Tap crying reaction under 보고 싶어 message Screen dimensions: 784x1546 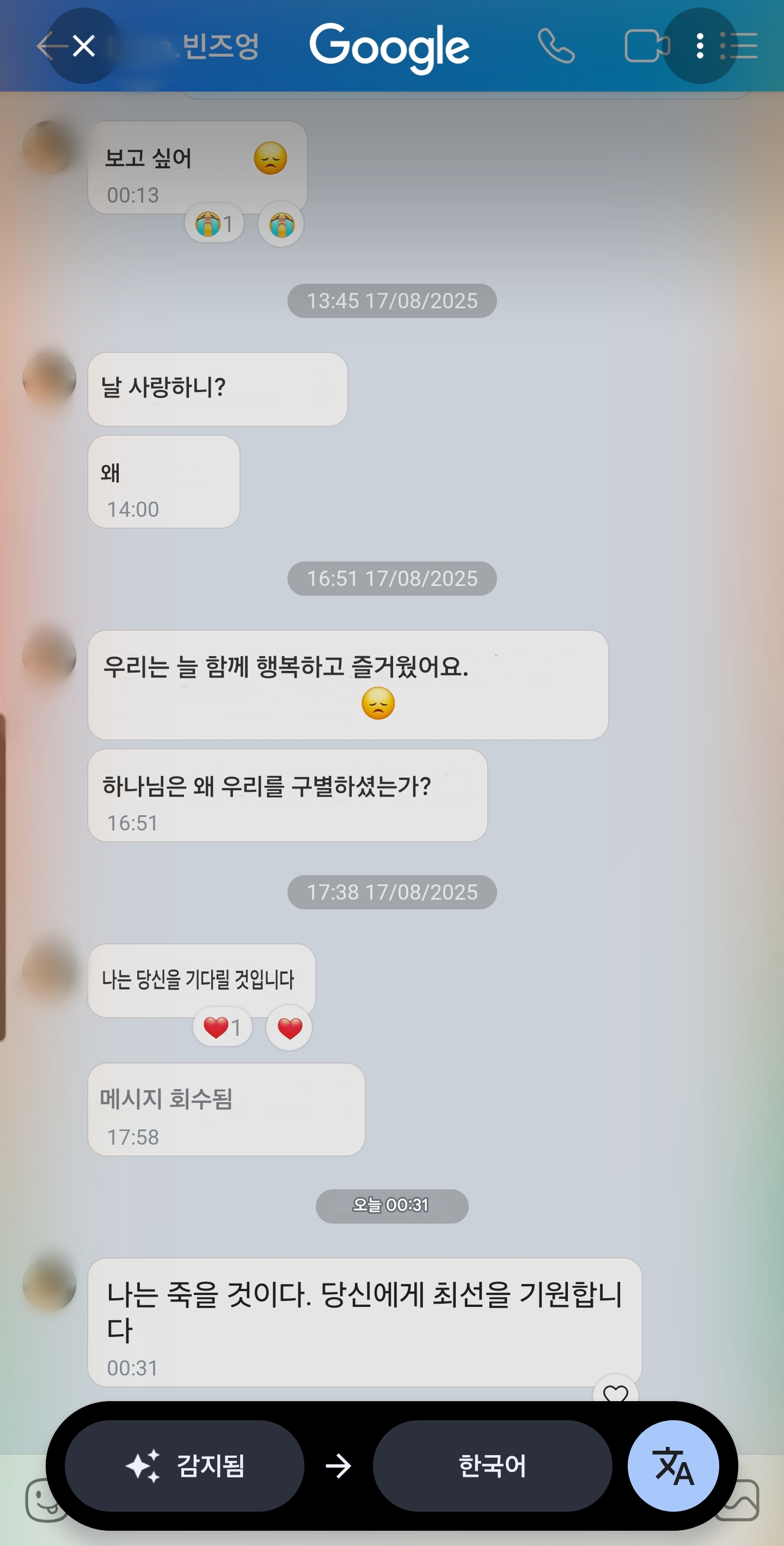(x=281, y=224)
